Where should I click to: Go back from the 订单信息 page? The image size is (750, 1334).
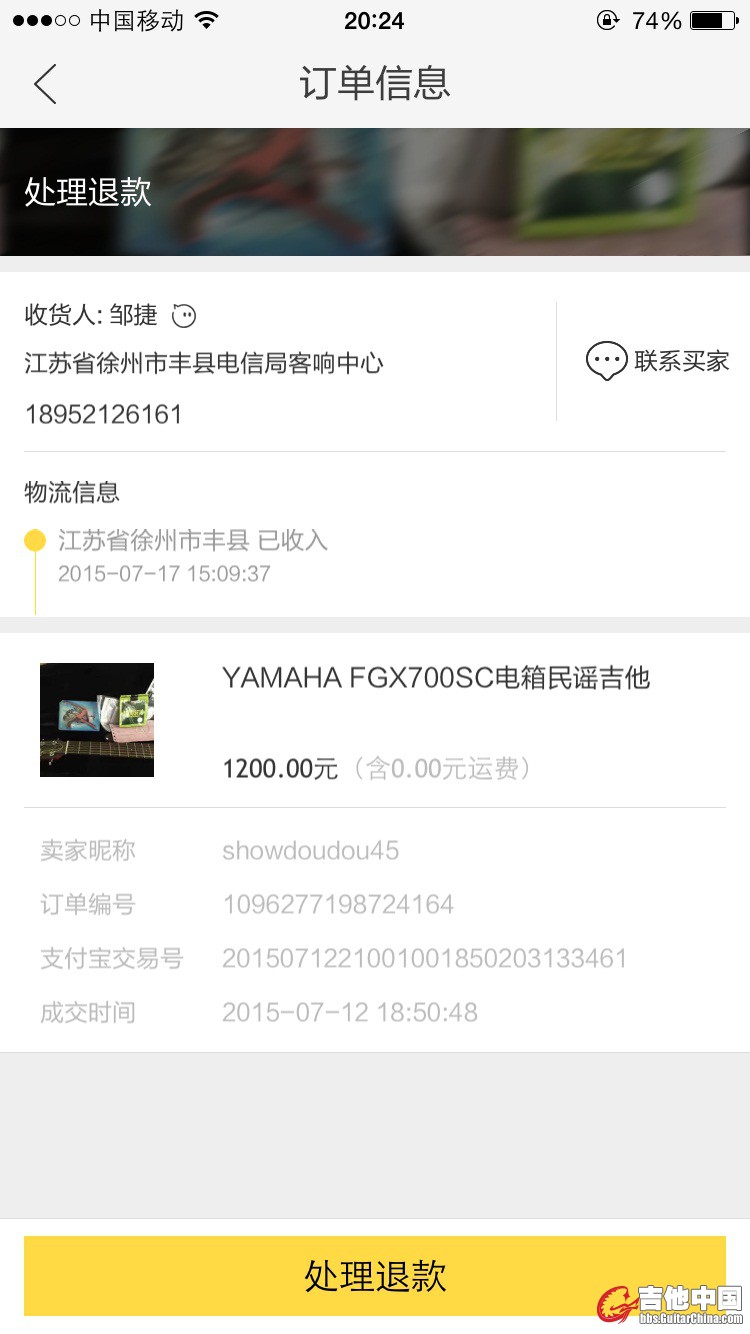click(45, 83)
